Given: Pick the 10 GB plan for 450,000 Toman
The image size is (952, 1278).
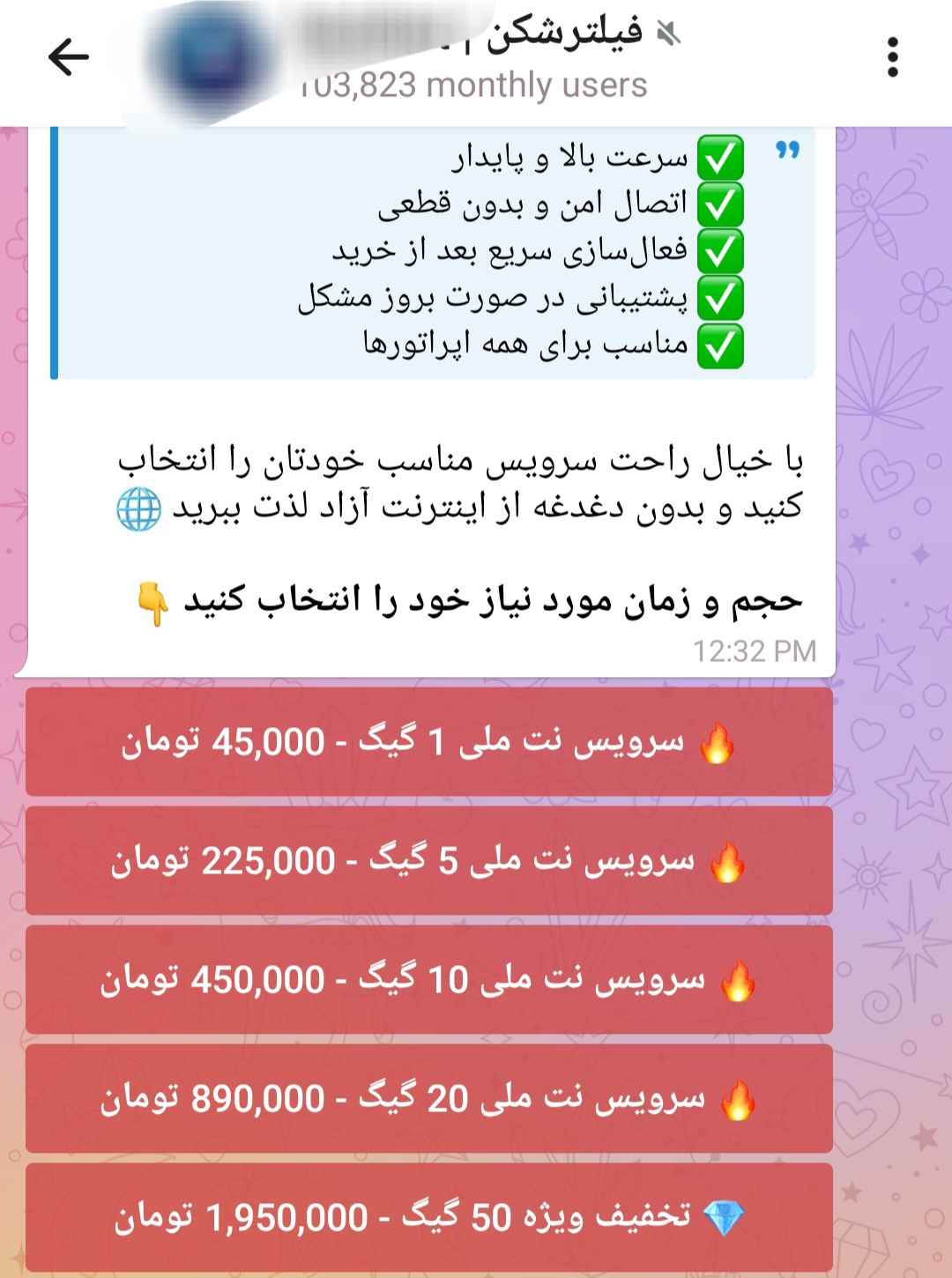Looking at the screenshot, I should point(429,980).
